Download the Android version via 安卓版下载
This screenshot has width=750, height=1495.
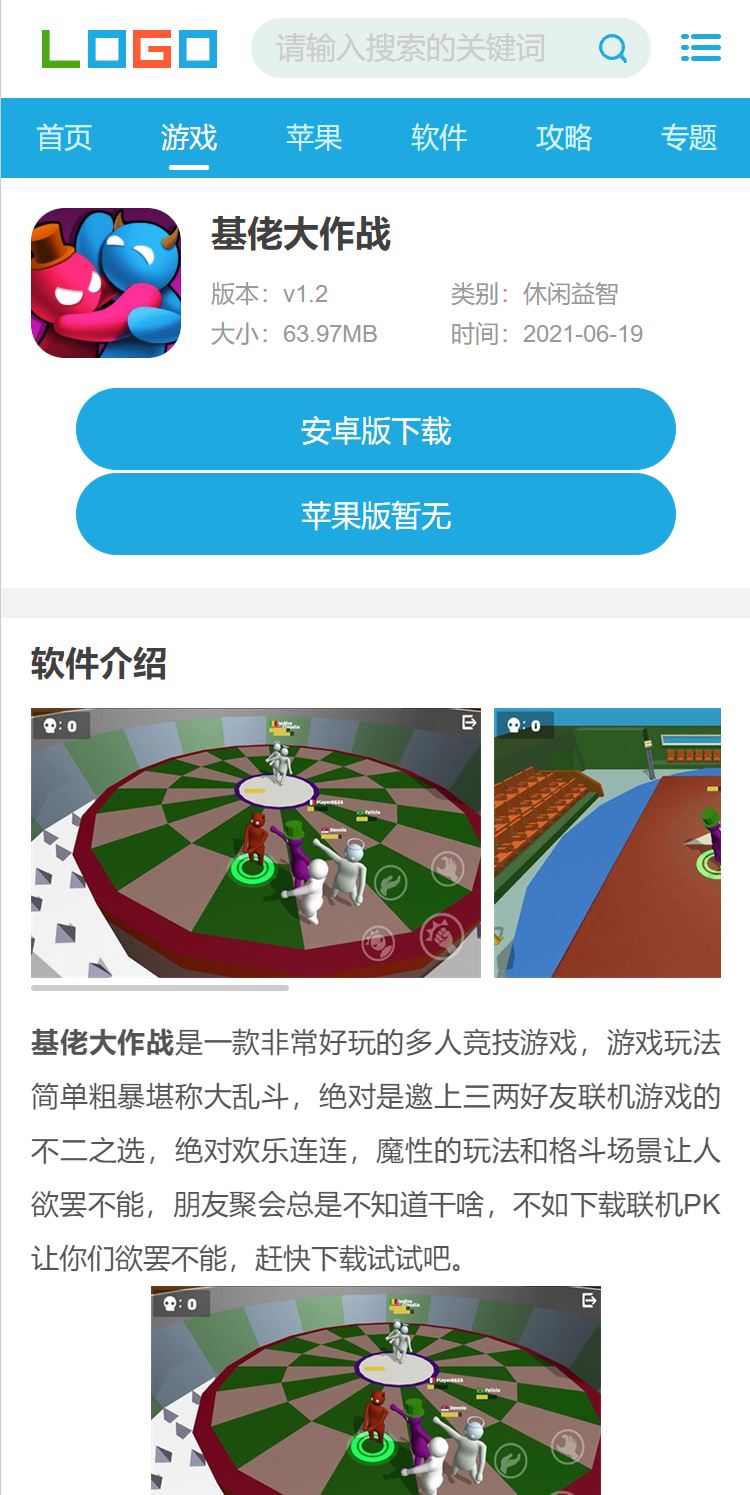pyautogui.click(x=375, y=430)
